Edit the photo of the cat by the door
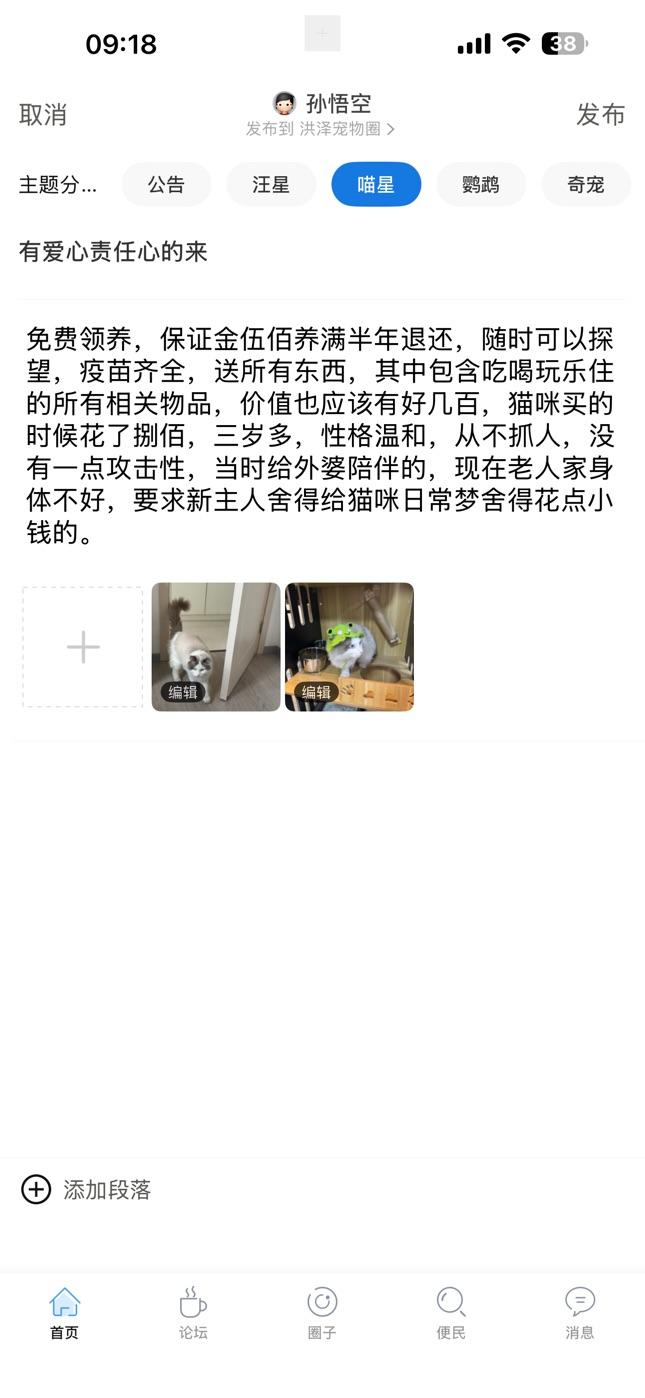 coord(183,692)
